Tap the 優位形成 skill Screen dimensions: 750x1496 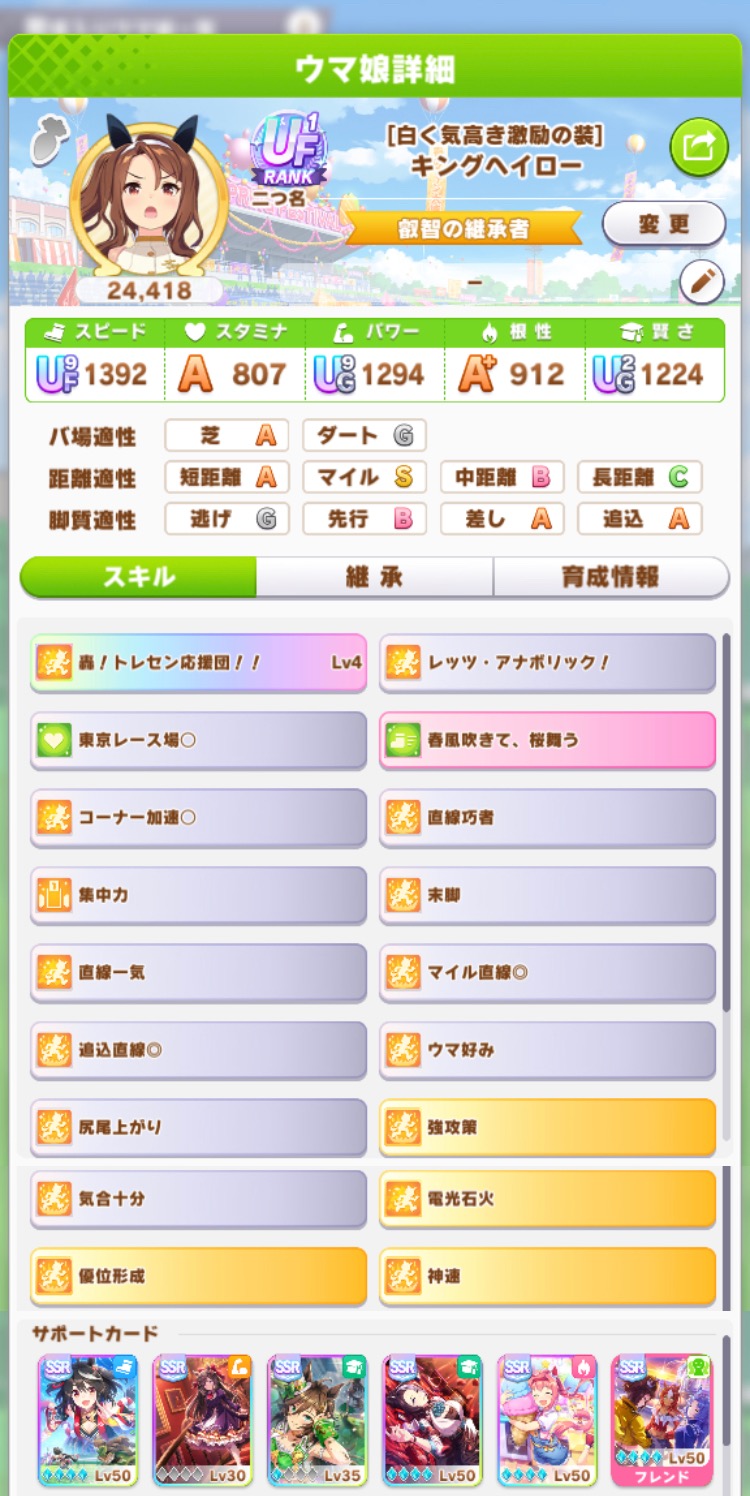point(198,1276)
